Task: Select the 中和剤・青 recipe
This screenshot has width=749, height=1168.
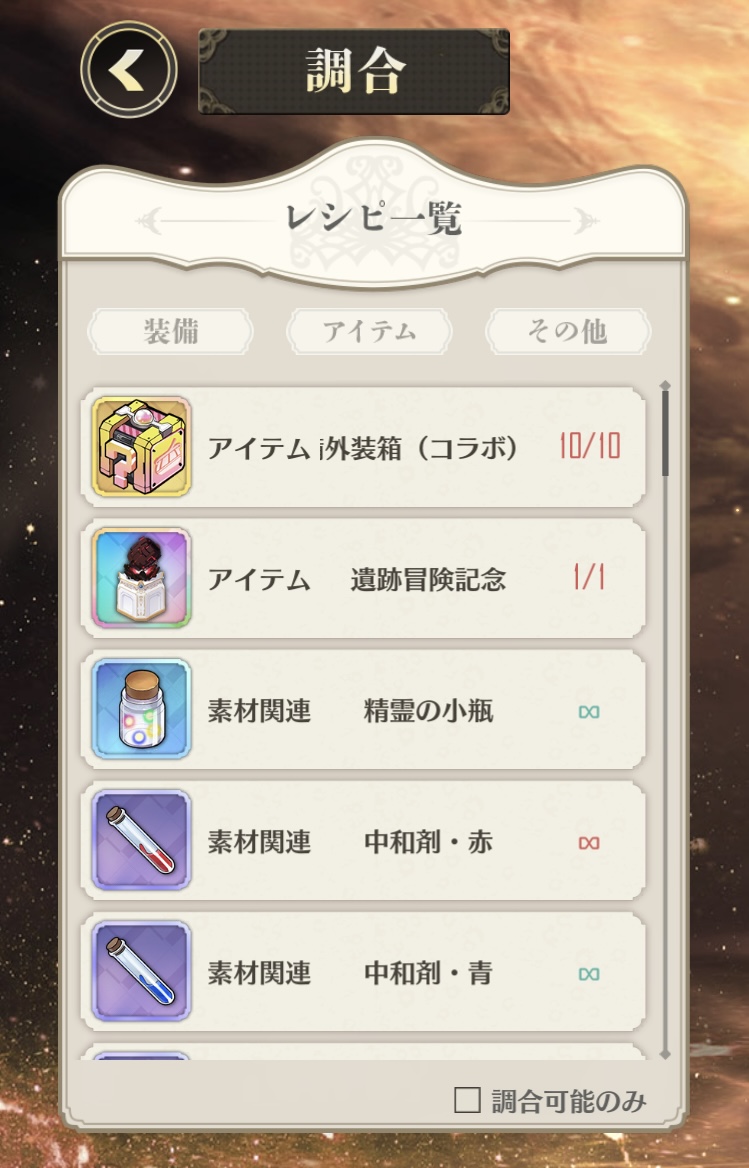Action: 363,972
